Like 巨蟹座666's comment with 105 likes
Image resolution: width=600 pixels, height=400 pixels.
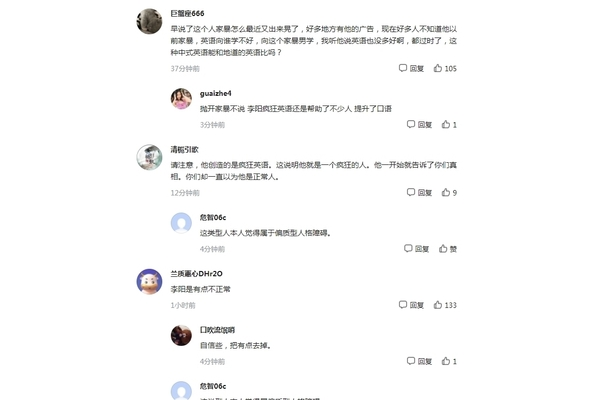coord(445,69)
